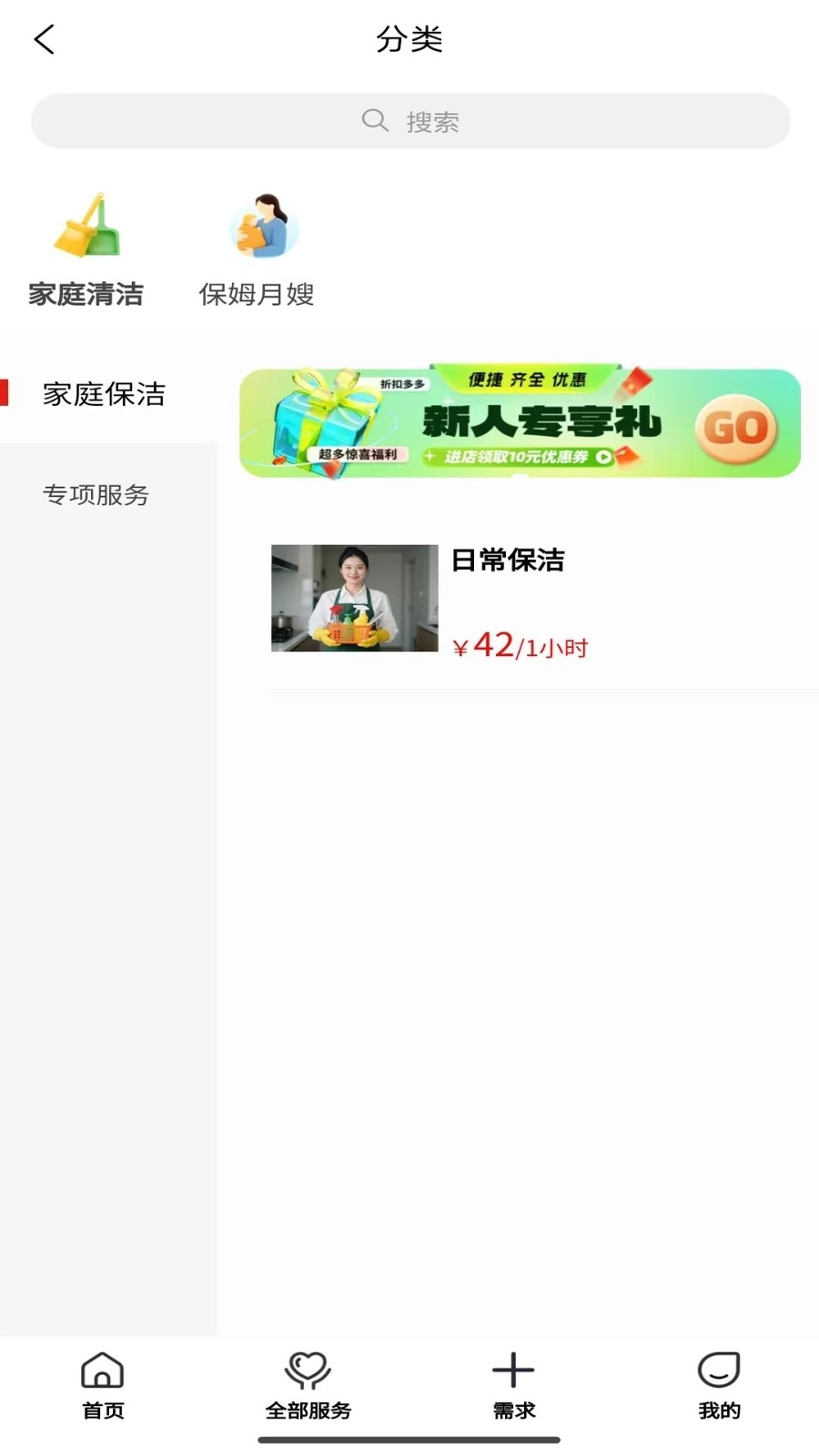Image resolution: width=819 pixels, height=1456 pixels.
Task: Open 专项服务 in the sidebar
Action: pos(96,495)
